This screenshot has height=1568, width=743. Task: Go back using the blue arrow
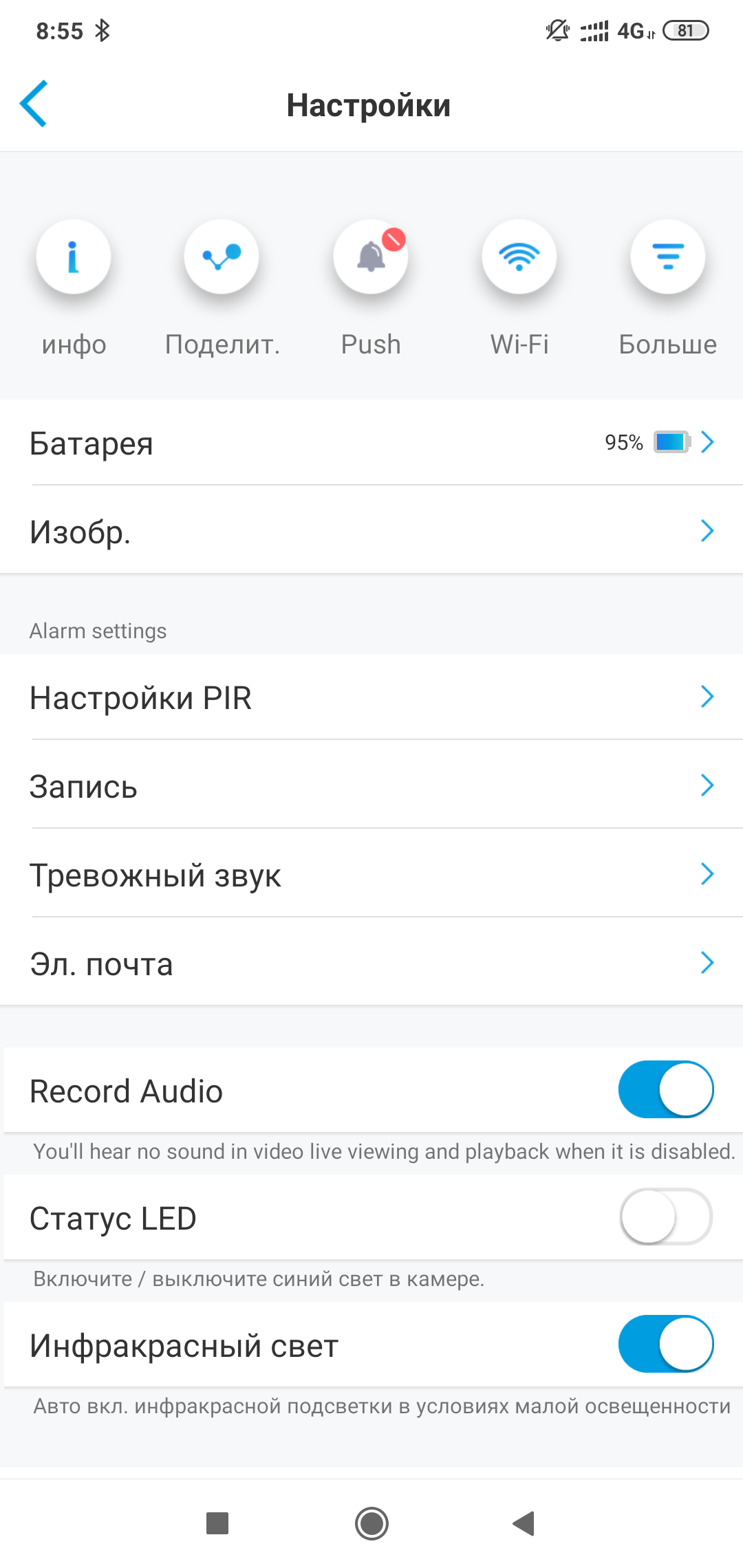click(x=34, y=104)
